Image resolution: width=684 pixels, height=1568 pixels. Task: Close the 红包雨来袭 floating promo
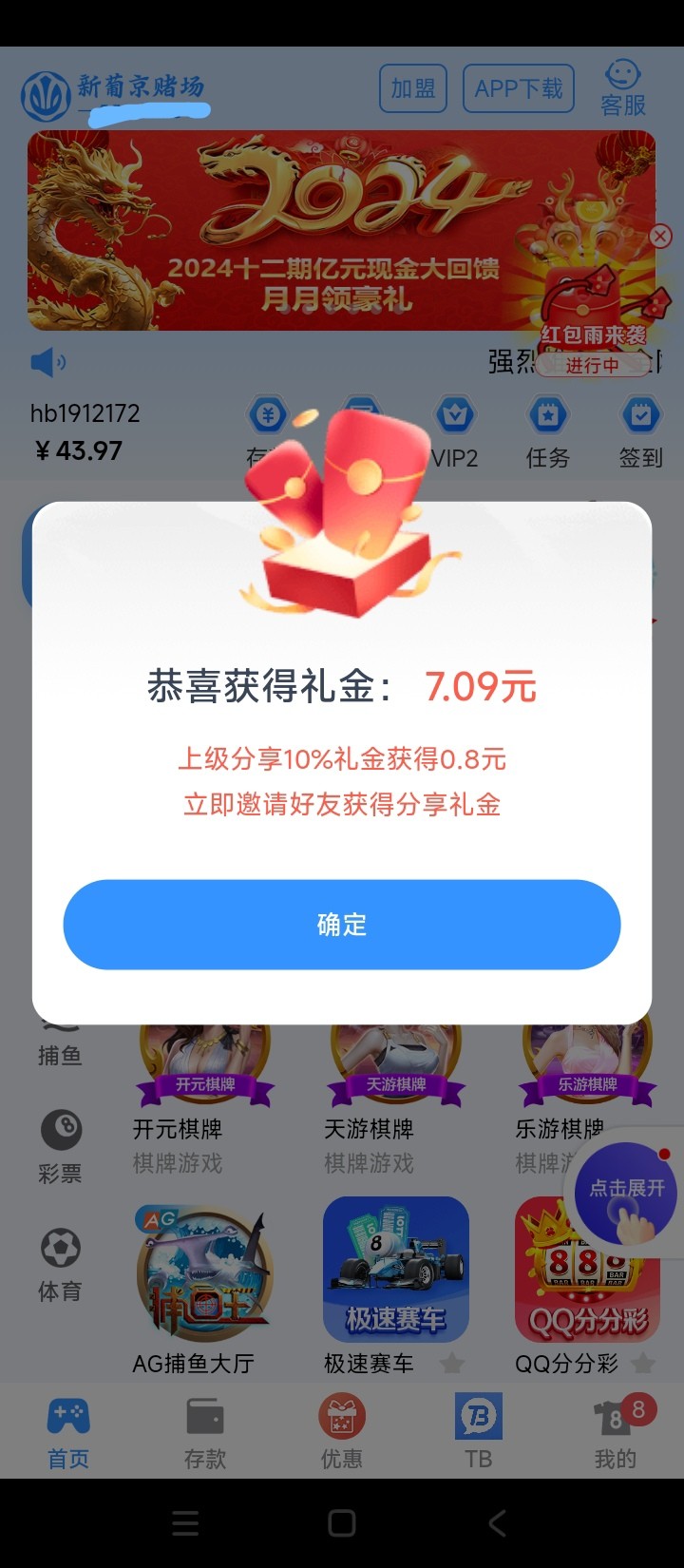(x=660, y=236)
